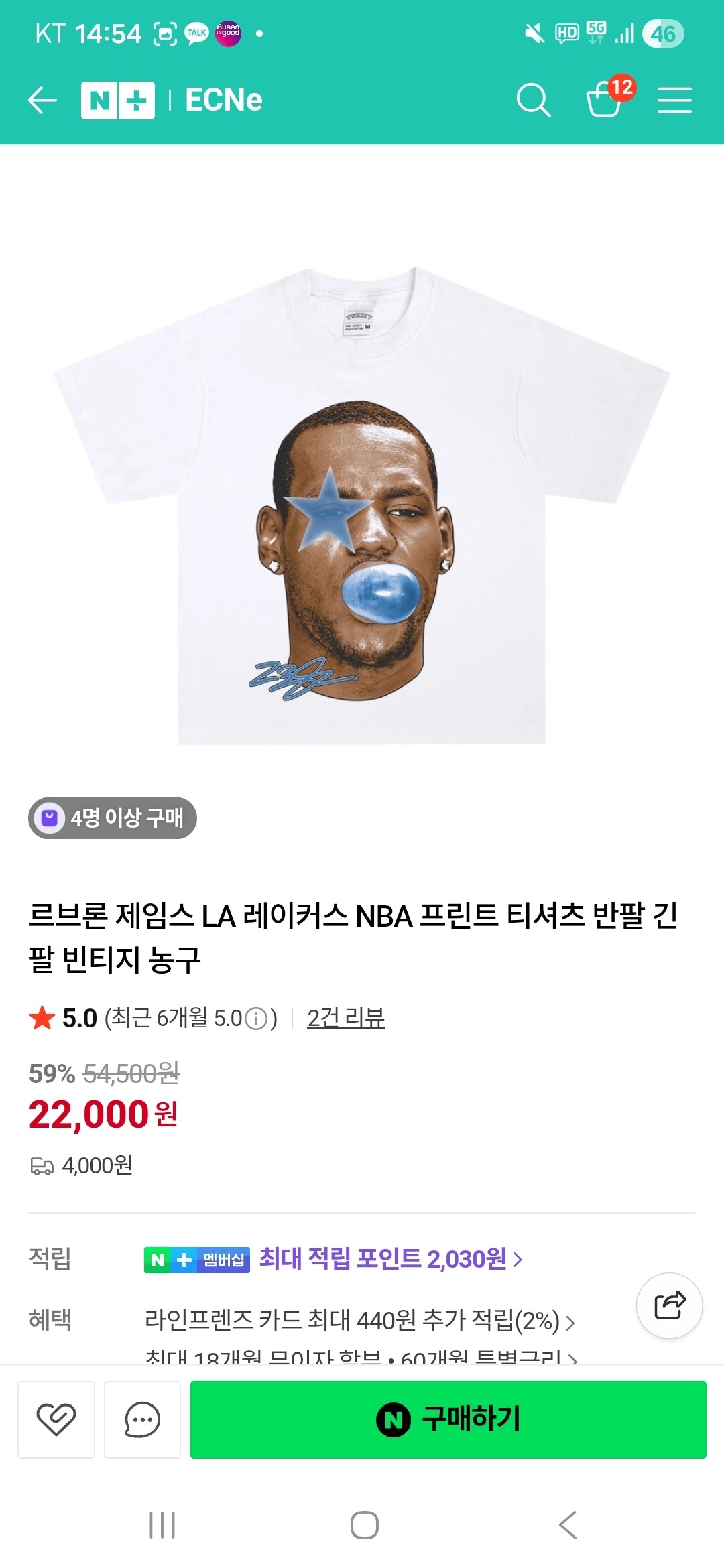The width and height of the screenshot is (724, 1568).
Task: Go to the phone home screen
Action: pyautogui.click(x=364, y=1525)
